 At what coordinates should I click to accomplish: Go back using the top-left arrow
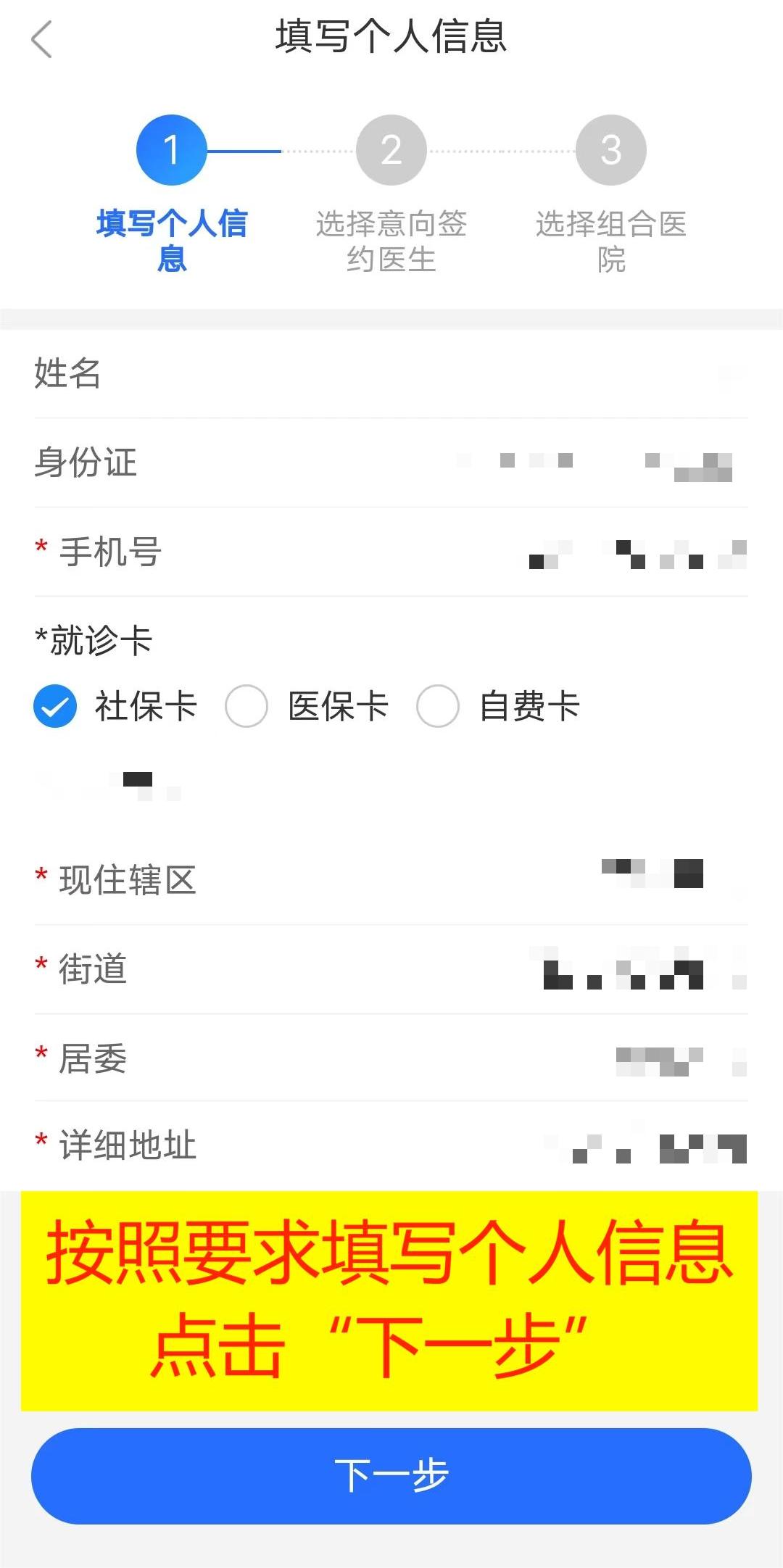42,39
